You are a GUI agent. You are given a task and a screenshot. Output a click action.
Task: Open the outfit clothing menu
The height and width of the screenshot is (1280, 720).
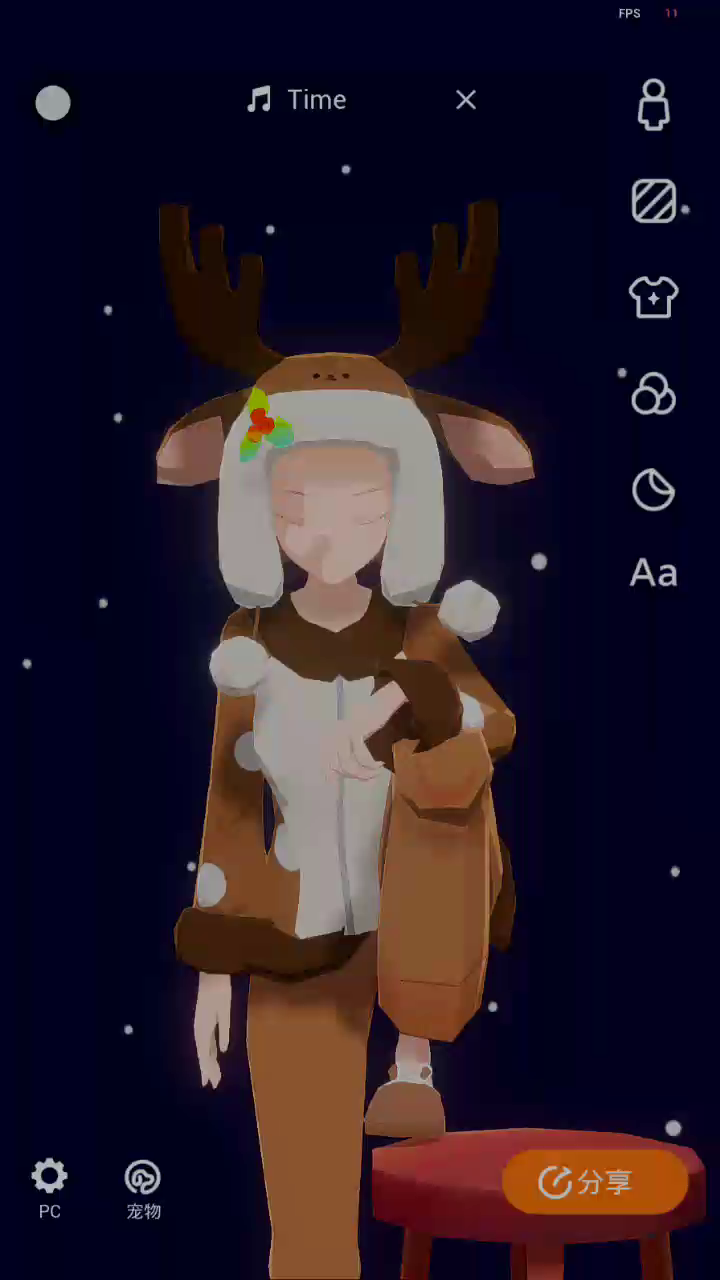pyautogui.click(x=653, y=297)
